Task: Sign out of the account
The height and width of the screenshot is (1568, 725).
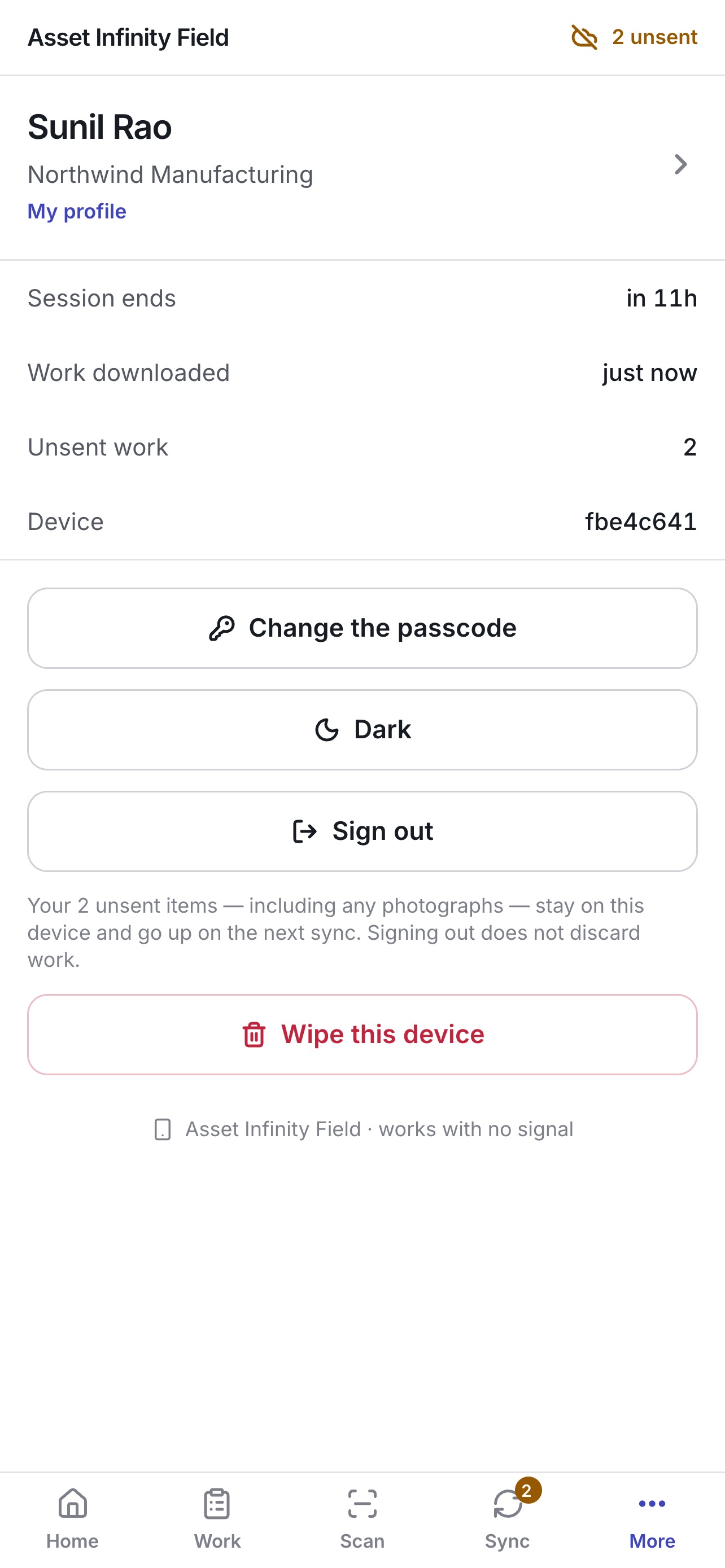Action: (x=362, y=831)
